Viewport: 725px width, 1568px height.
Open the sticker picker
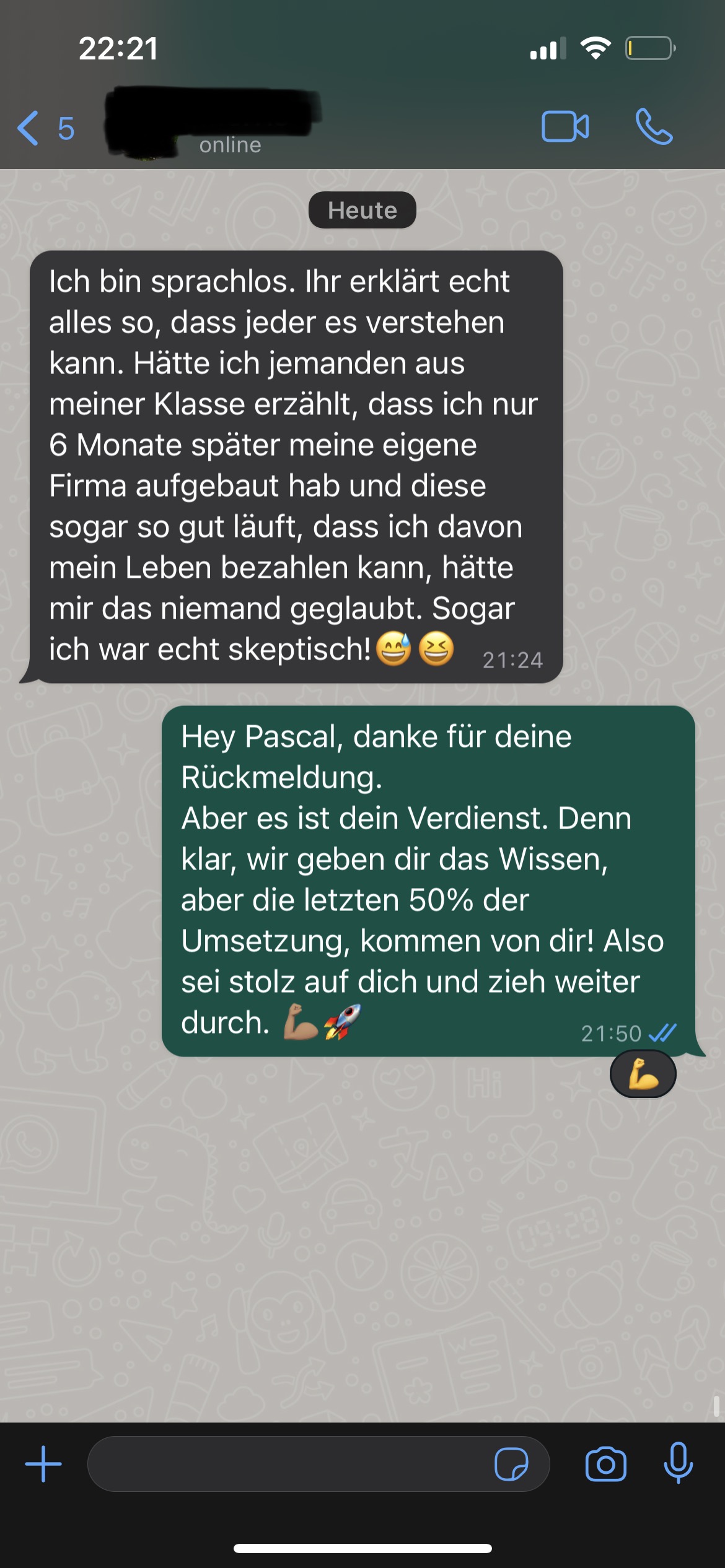coord(511,1464)
